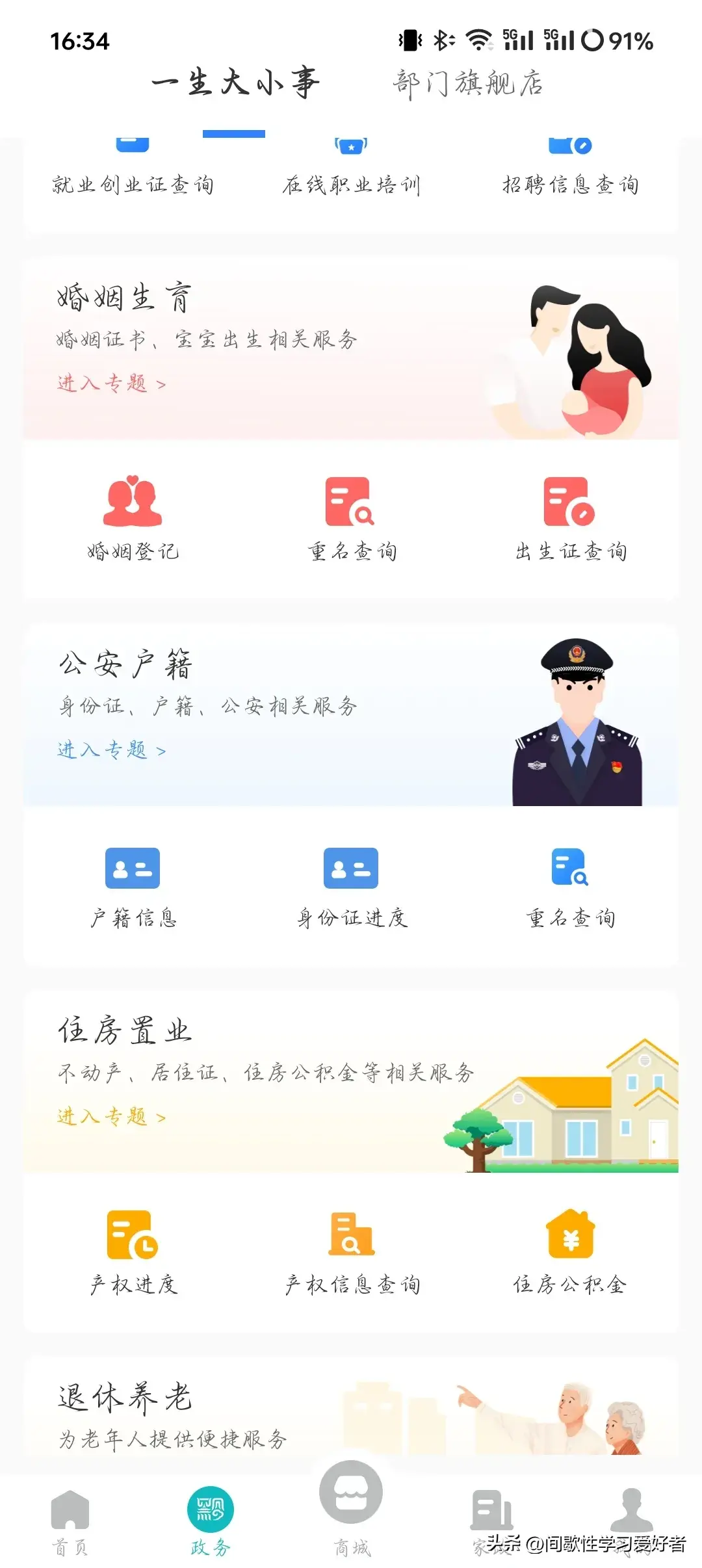This screenshot has height=1568, width=702.
Task: Switch to the 部门旗舰店 tab
Action: pyautogui.click(x=467, y=83)
